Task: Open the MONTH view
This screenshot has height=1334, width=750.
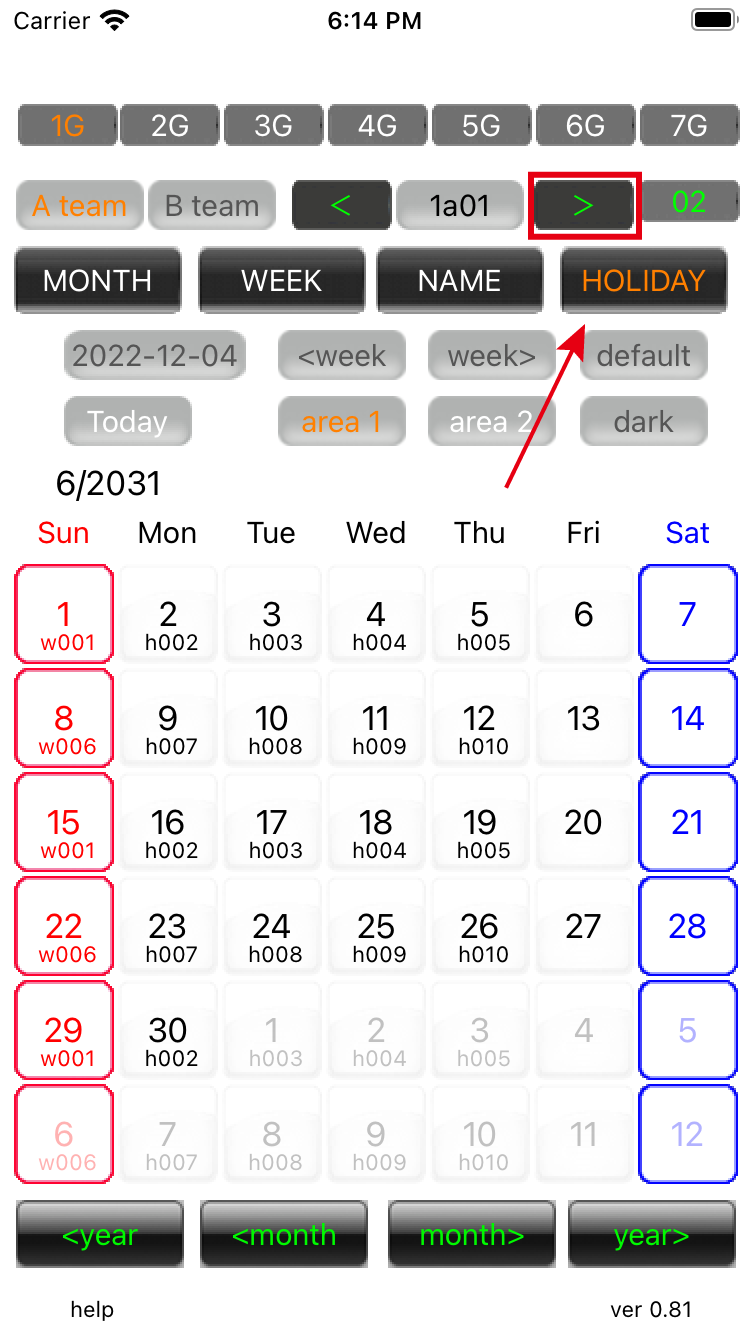Action: (x=98, y=281)
